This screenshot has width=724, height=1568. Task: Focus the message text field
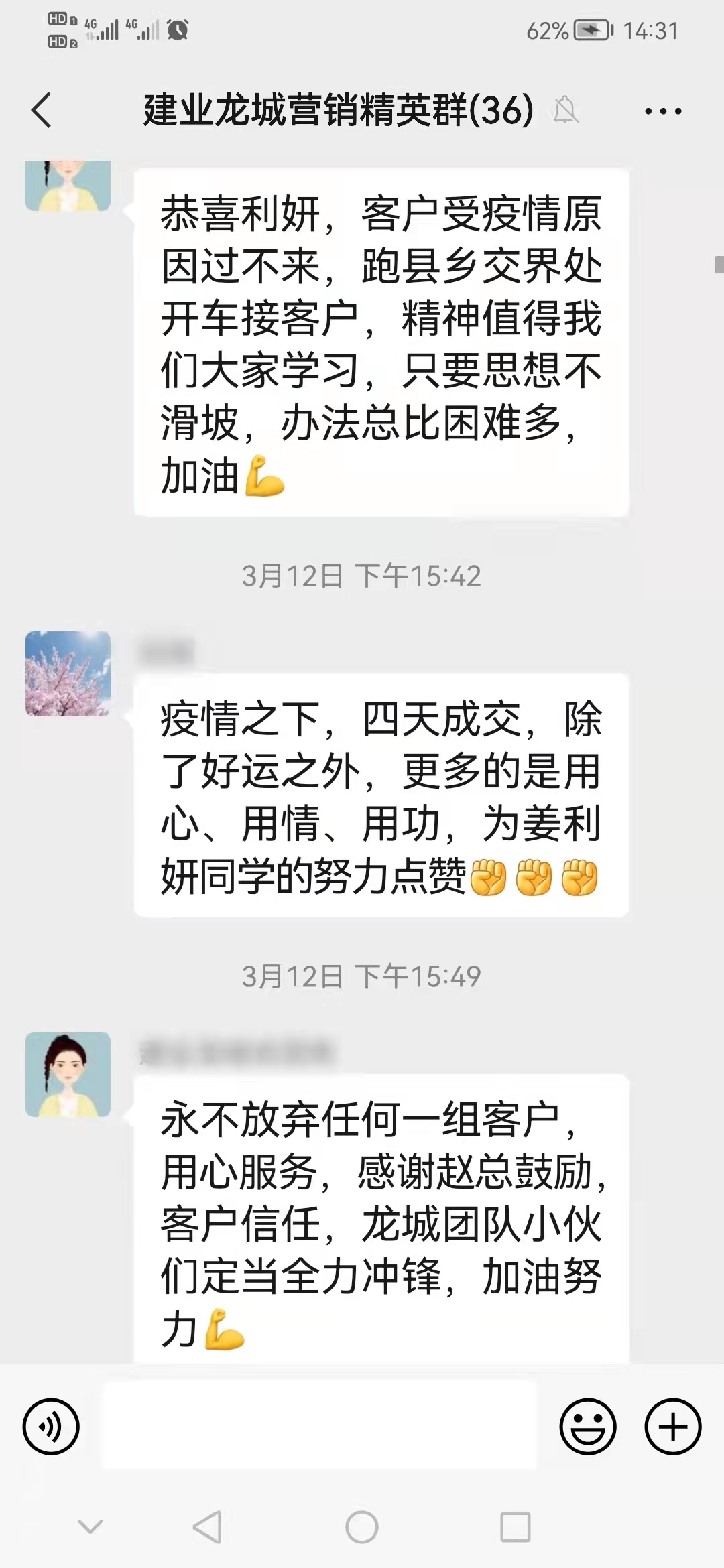pos(319,1426)
